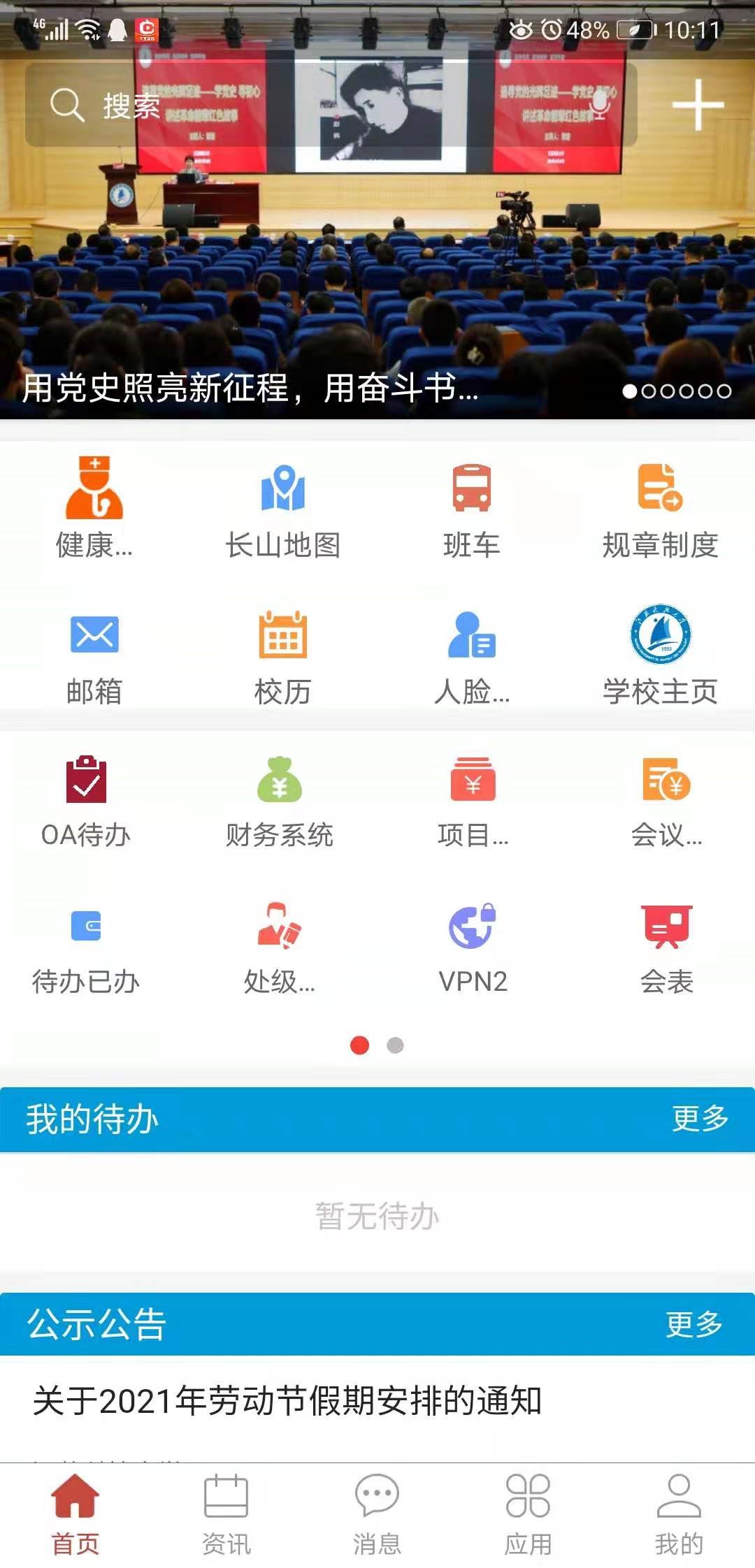Screen dimensions: 755x1568
Task: Open the 待办已办 app
Action: [x=86, y=946]
